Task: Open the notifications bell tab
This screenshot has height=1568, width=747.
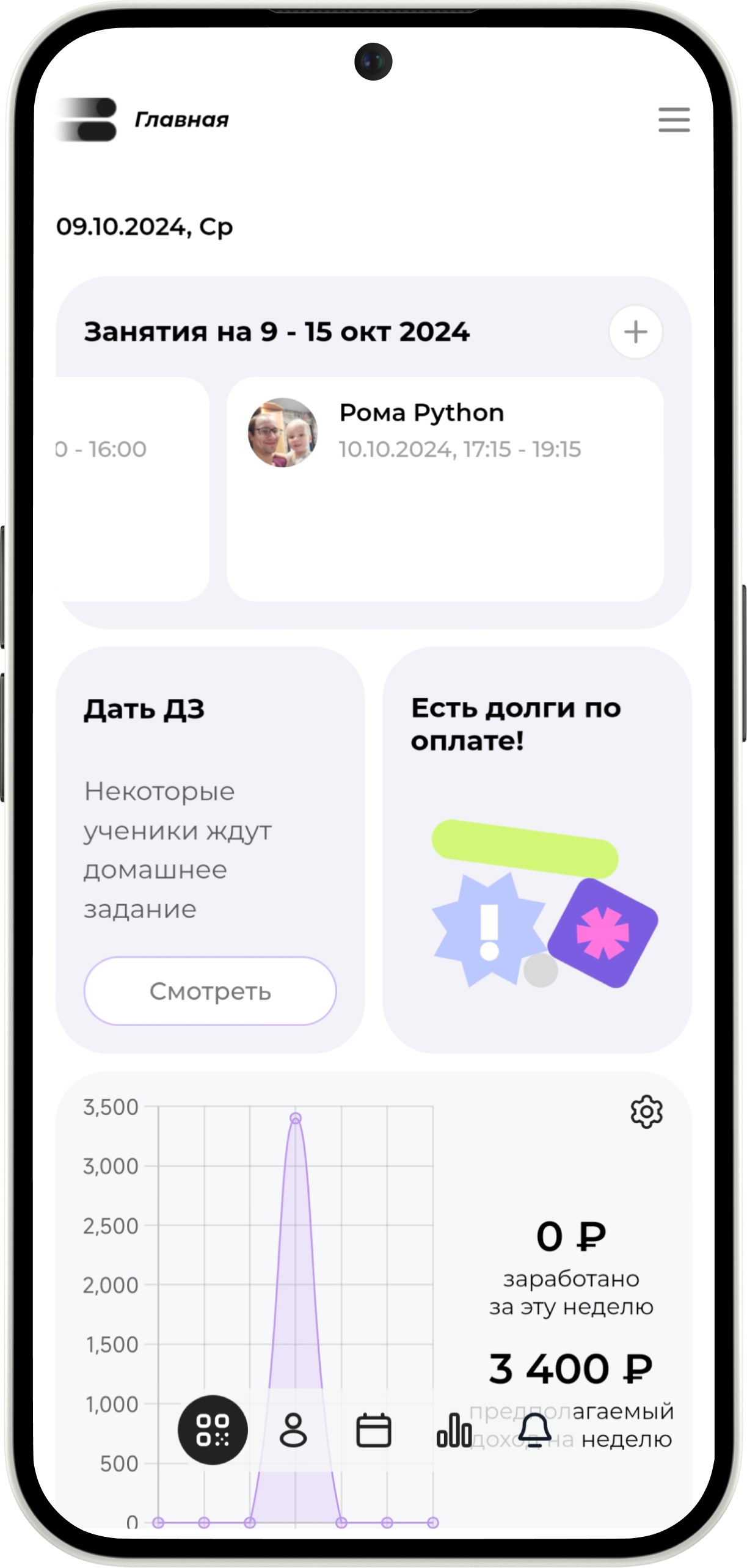Action: (534, 1430)
